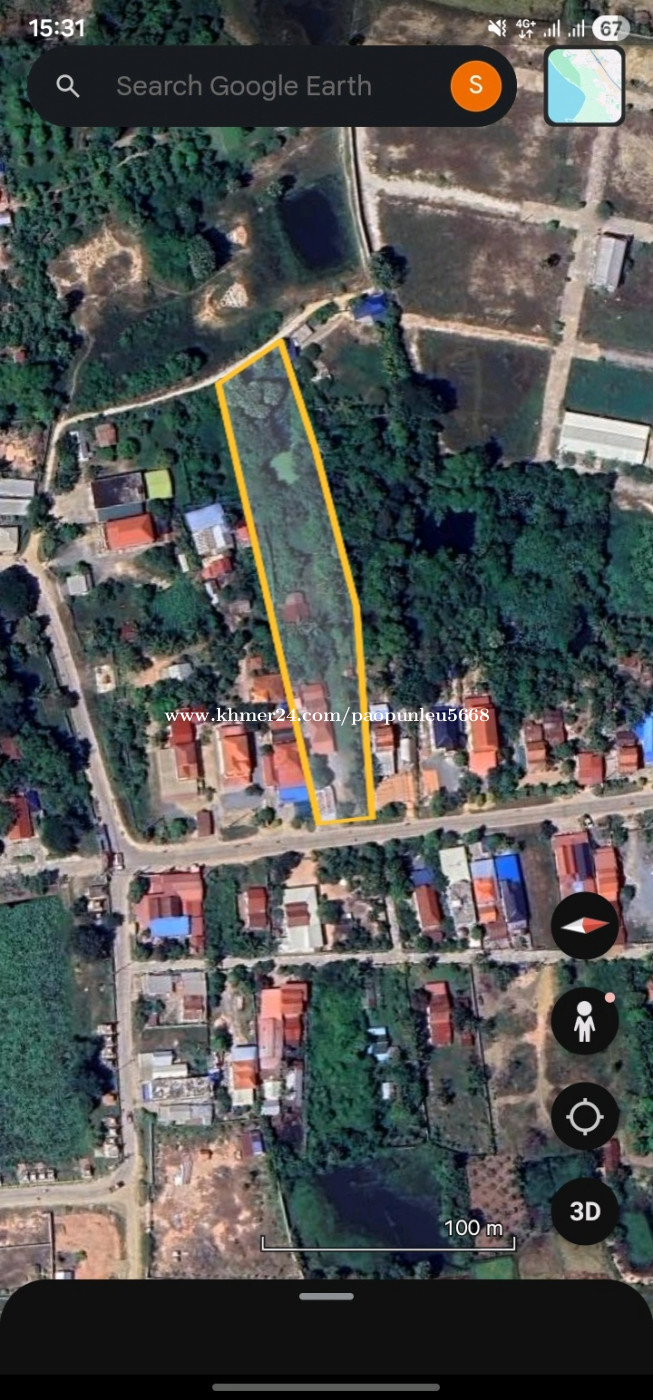653x1400 pixels.
Task: Switch to 3D view
Action: point(585,1211)
